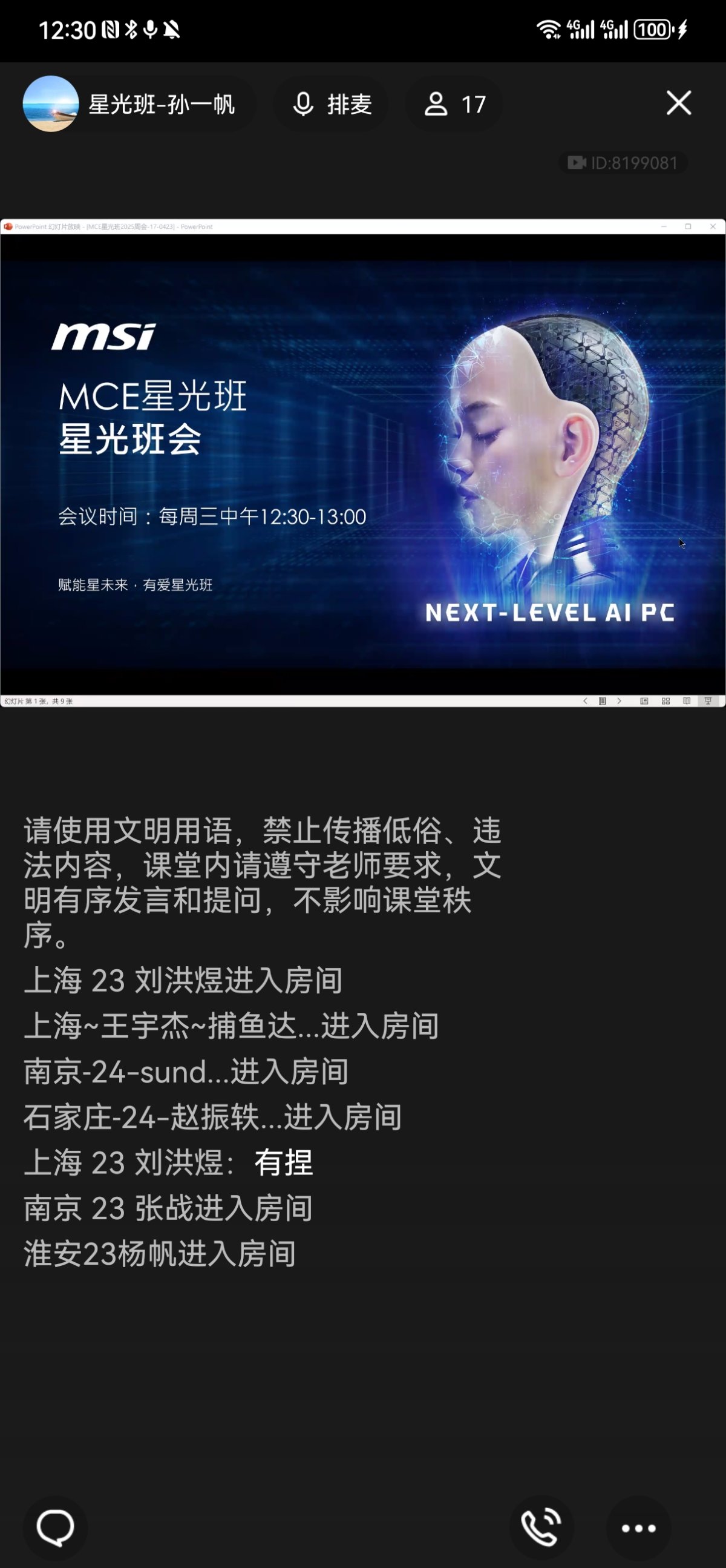726x1568 pixels.
Task: Tap the 排麦 microphone queue button
Action: coord(332,104)
